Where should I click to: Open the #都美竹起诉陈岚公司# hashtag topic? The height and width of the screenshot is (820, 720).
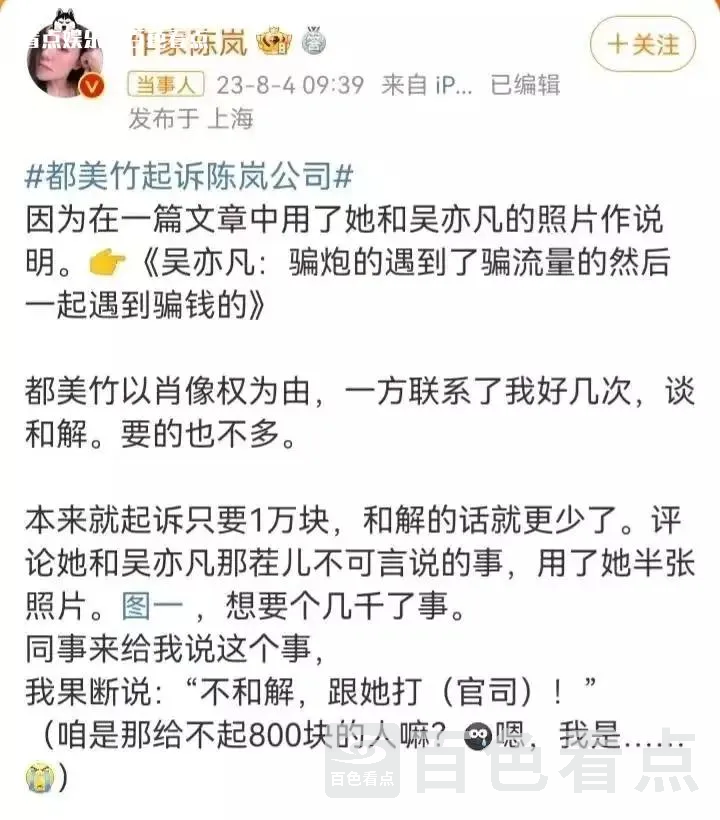(190, 177)
